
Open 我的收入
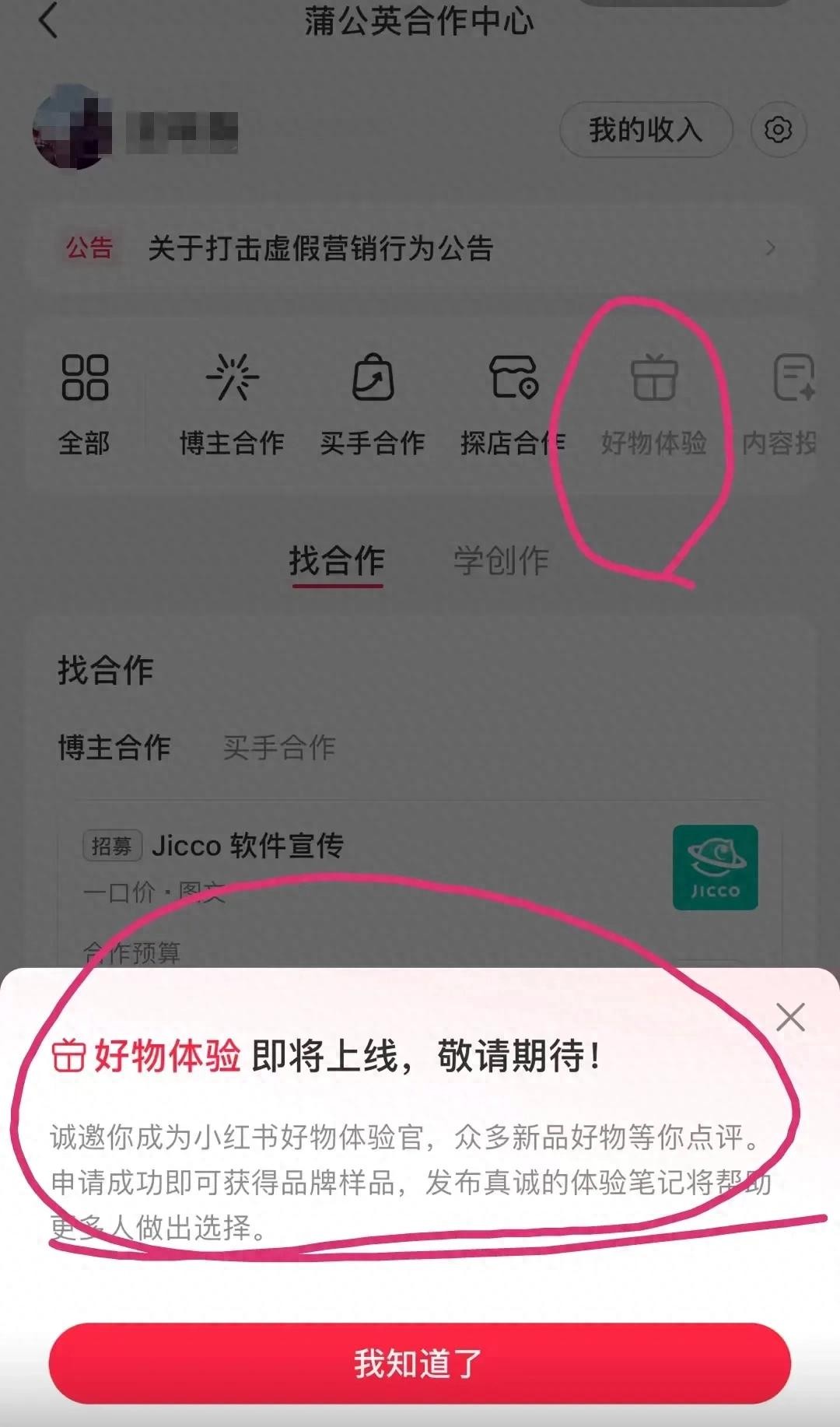click(646, 129)
